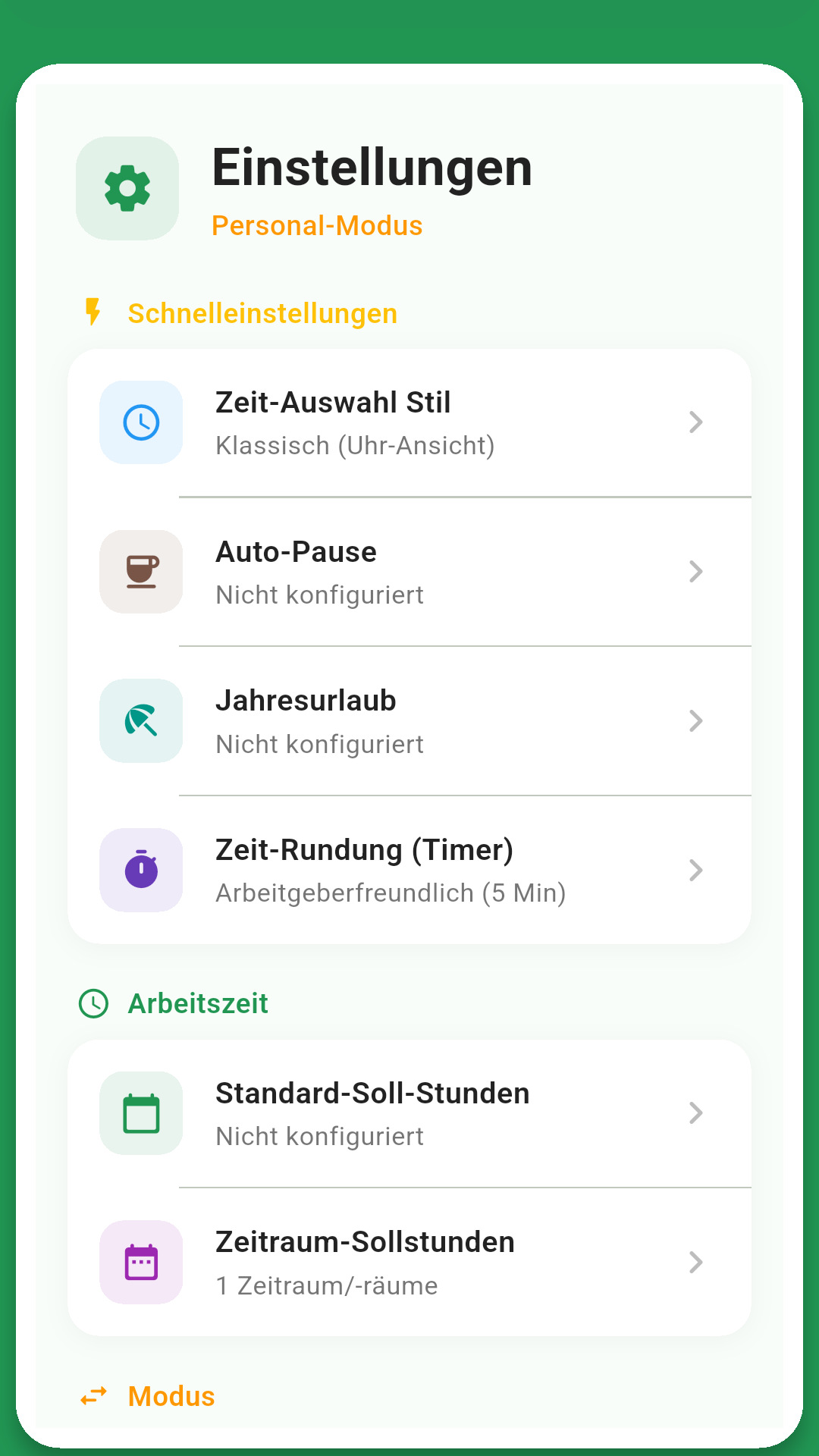Image resolution: width=819 pixels, height=1456 pixels.
Task: Open the Zeitraum-Sollstunden detail view
Action: pos(696,1262)
